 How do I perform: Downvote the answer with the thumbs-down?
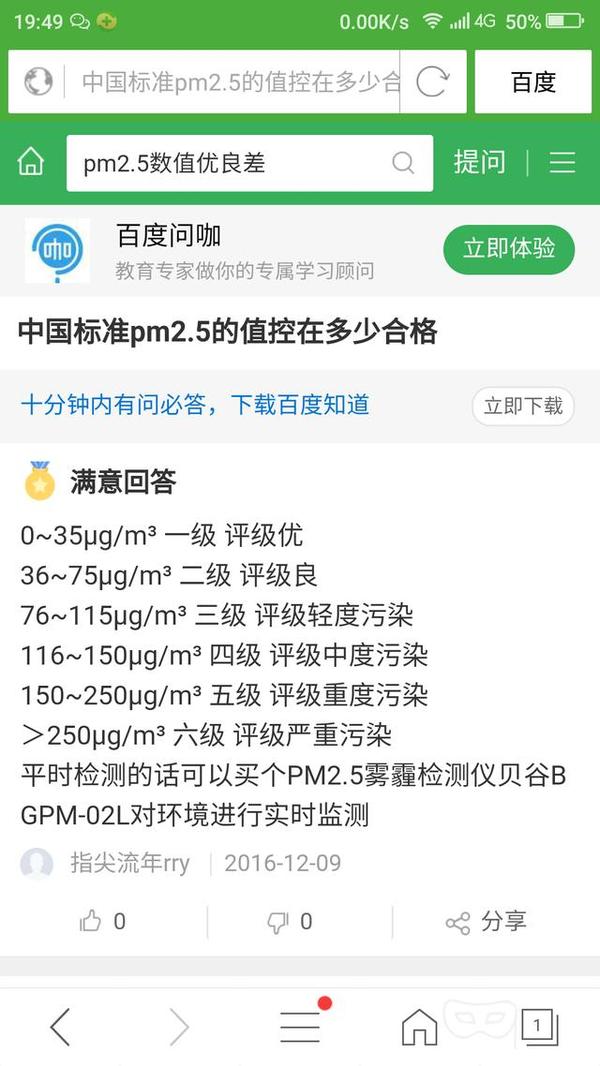click(x=290, y=922)
